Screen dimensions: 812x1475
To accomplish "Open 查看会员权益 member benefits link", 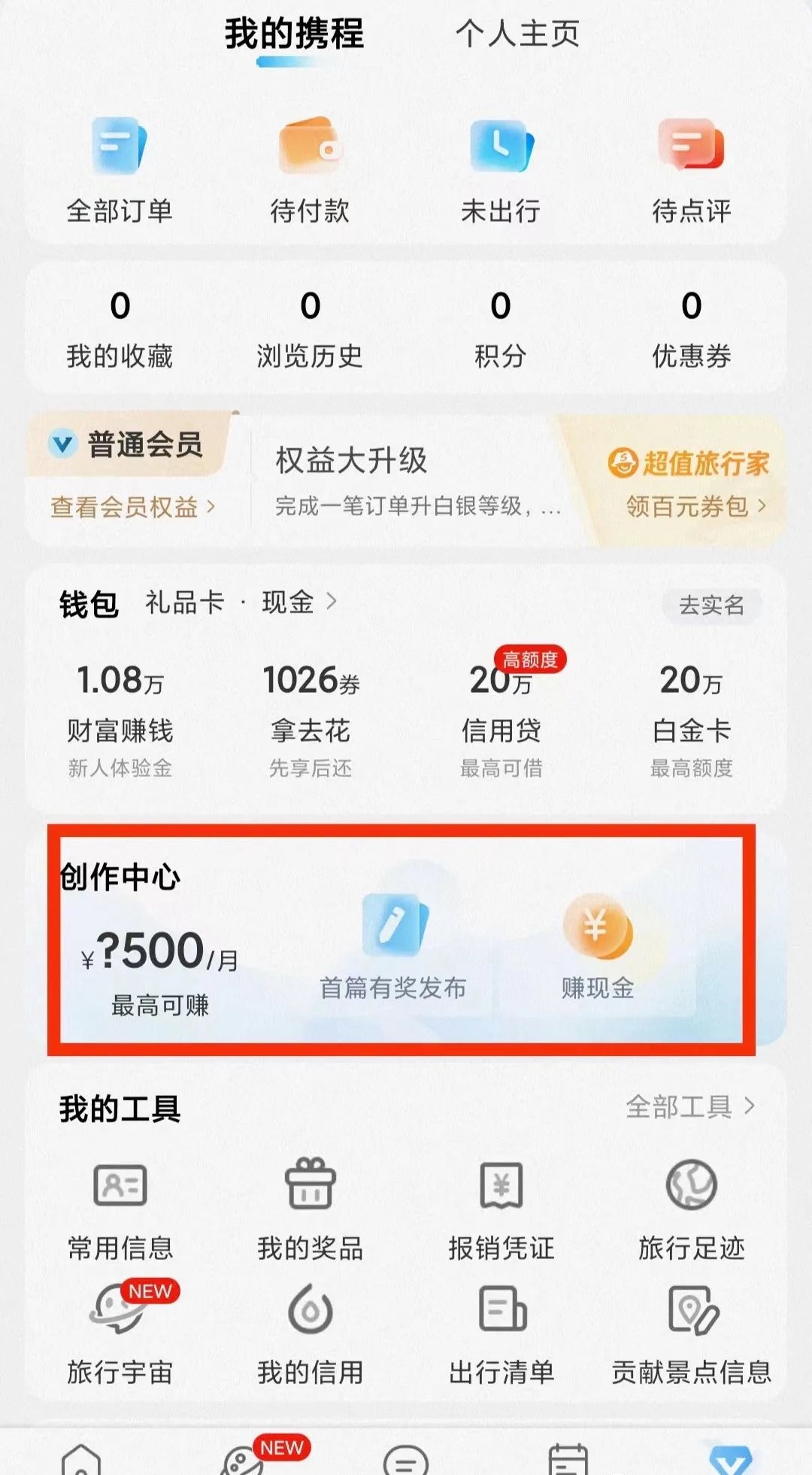I will [x=124, y=509].
